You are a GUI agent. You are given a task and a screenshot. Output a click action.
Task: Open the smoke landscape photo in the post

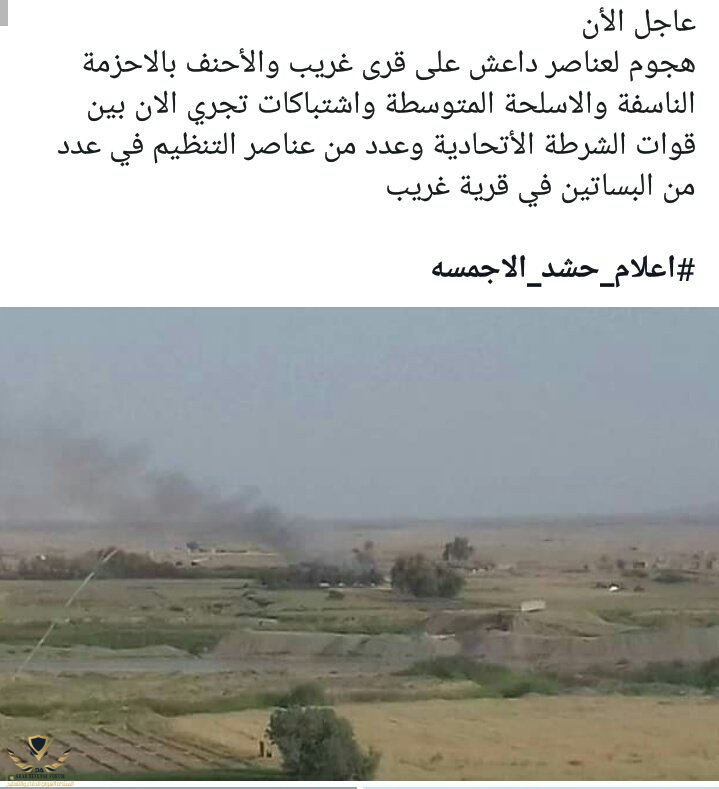point(359,545)
